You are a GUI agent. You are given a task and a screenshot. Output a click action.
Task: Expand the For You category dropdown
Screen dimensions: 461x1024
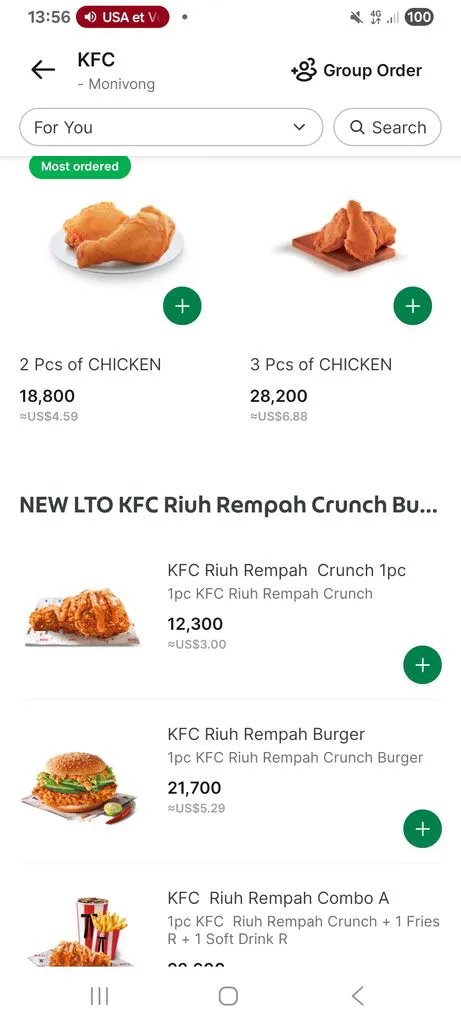171,127
